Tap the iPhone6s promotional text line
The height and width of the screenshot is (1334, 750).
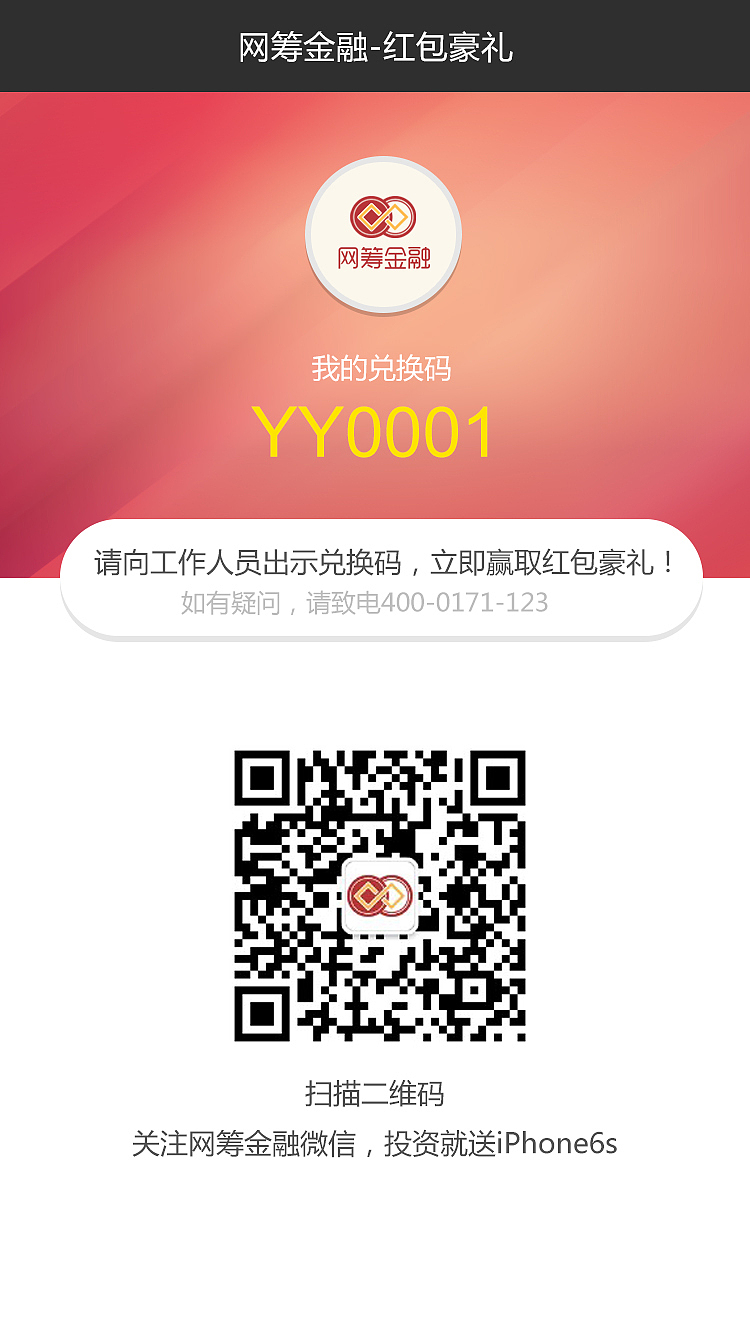(x=375, y=1143)
